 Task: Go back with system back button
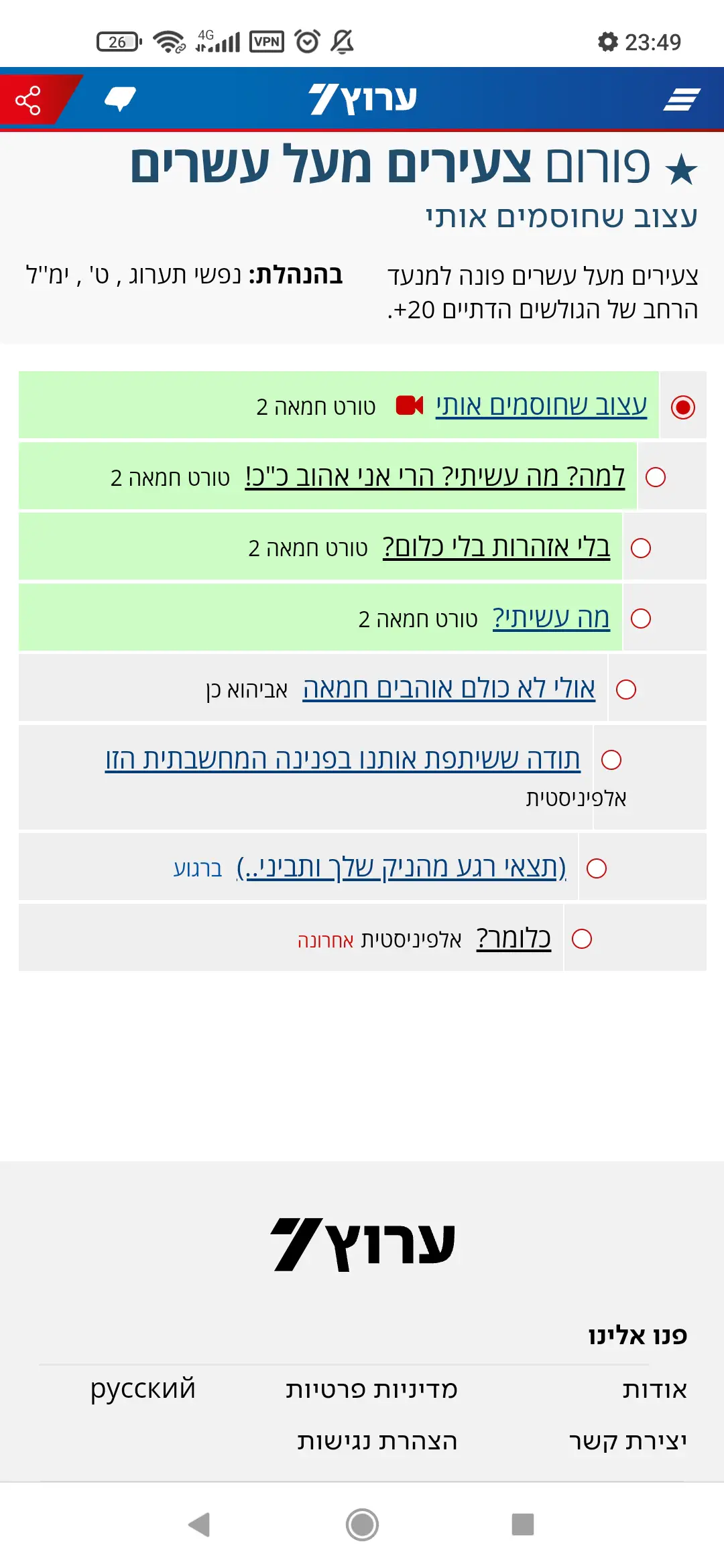click(199, 1524)
